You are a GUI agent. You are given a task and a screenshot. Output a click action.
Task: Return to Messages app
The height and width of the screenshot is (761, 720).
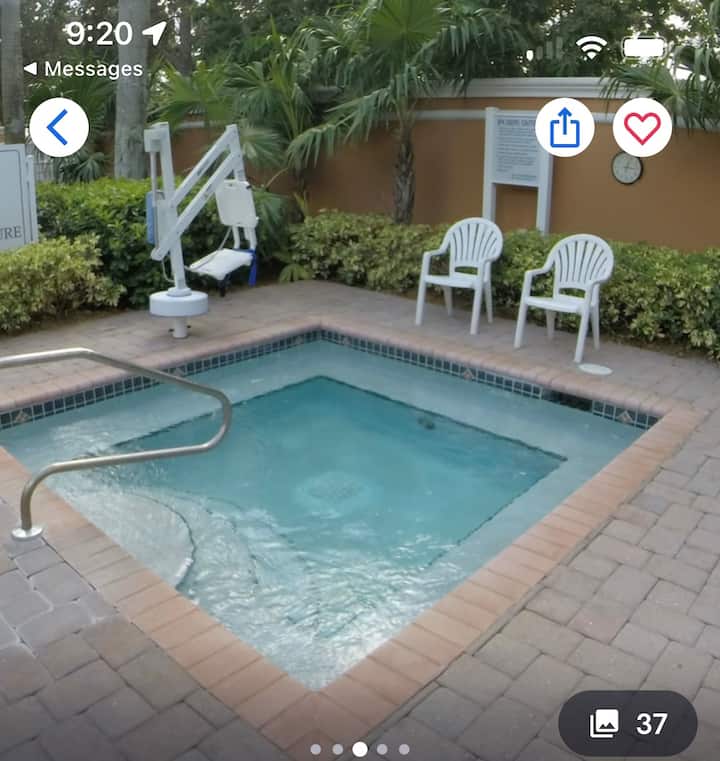point(84,69)
